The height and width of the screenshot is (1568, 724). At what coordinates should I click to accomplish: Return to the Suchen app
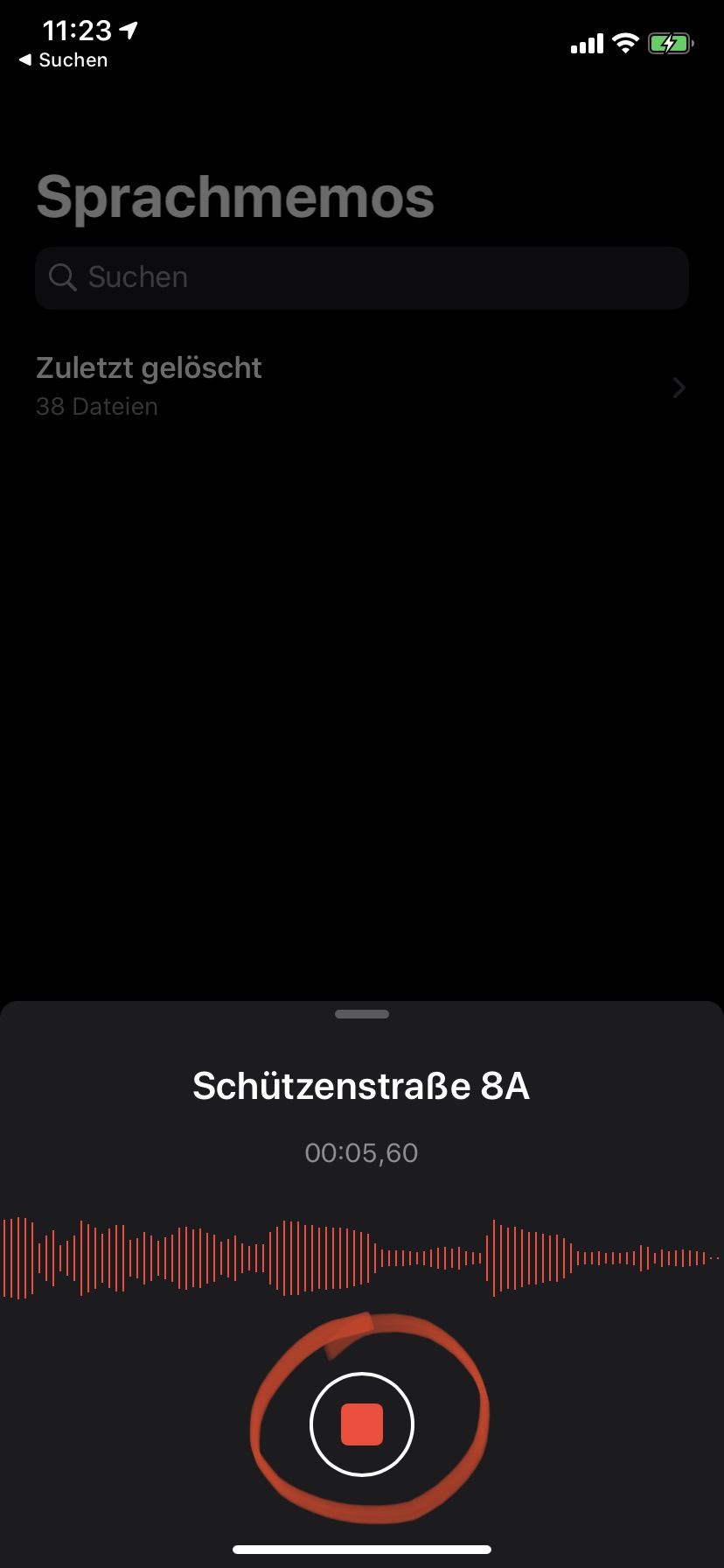[x=63, y=60]
